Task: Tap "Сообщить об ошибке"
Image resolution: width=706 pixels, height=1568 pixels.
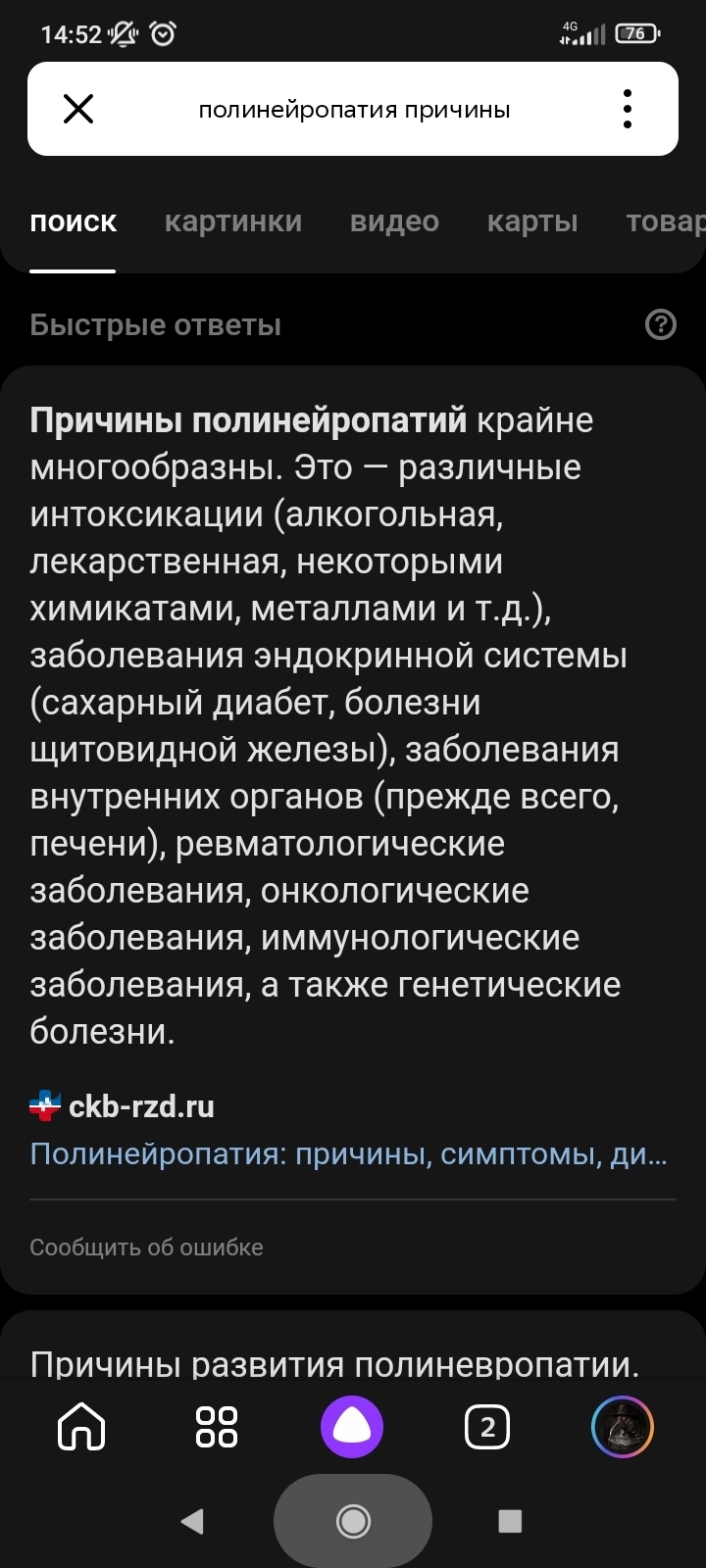Action: [146, 1248]
